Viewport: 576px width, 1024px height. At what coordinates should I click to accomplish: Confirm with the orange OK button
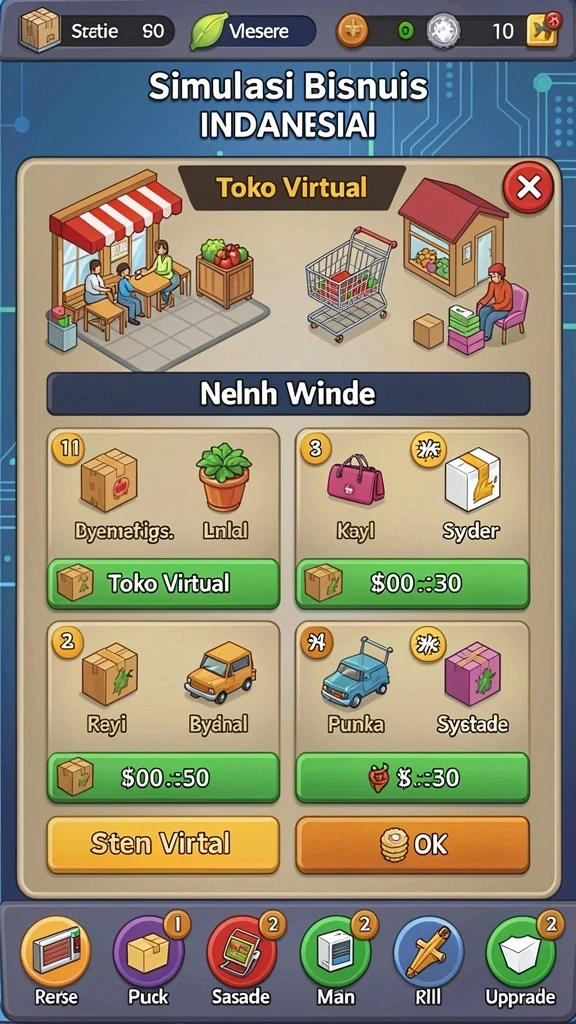(x=413, y=844)
